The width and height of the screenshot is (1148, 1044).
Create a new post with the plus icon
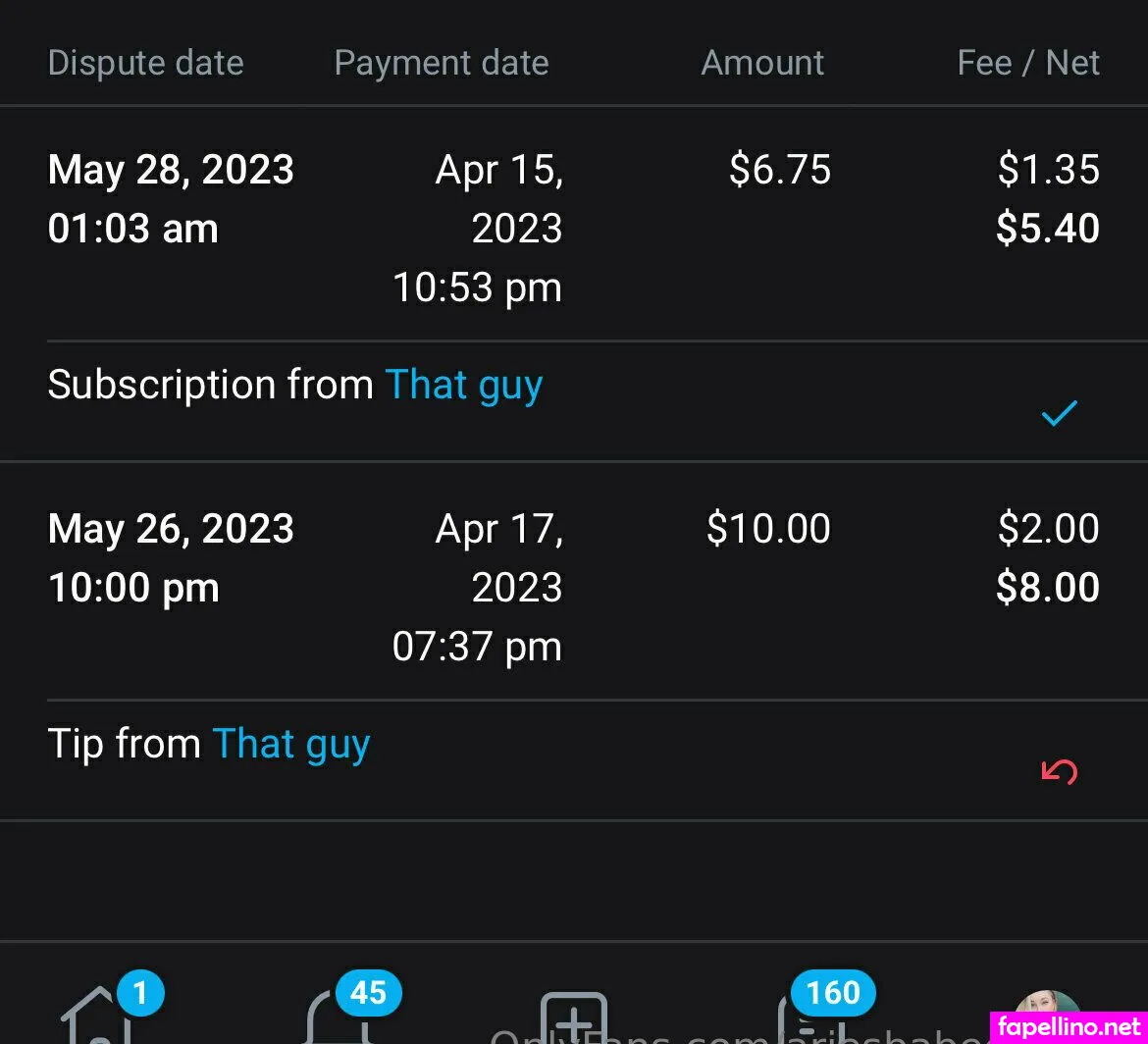pyautogui.click(x=574, y=1018)
